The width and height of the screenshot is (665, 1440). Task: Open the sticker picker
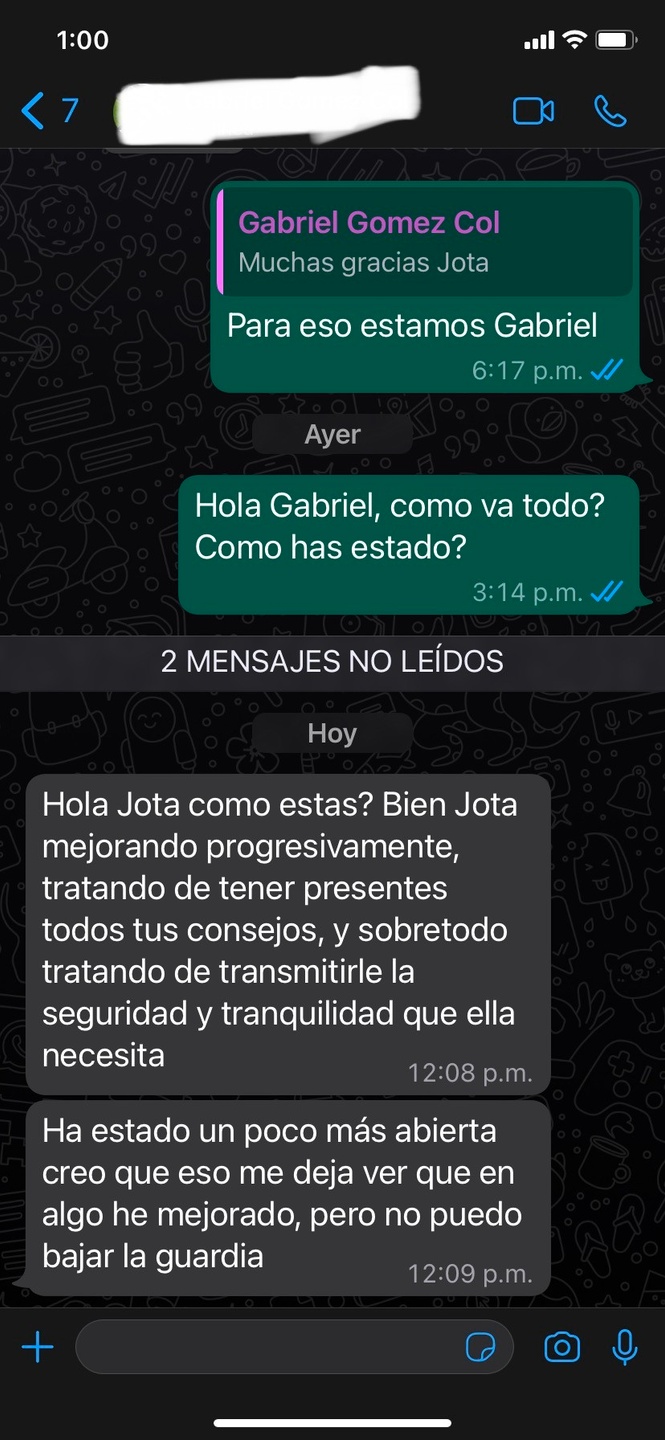tap(481, 1348)
